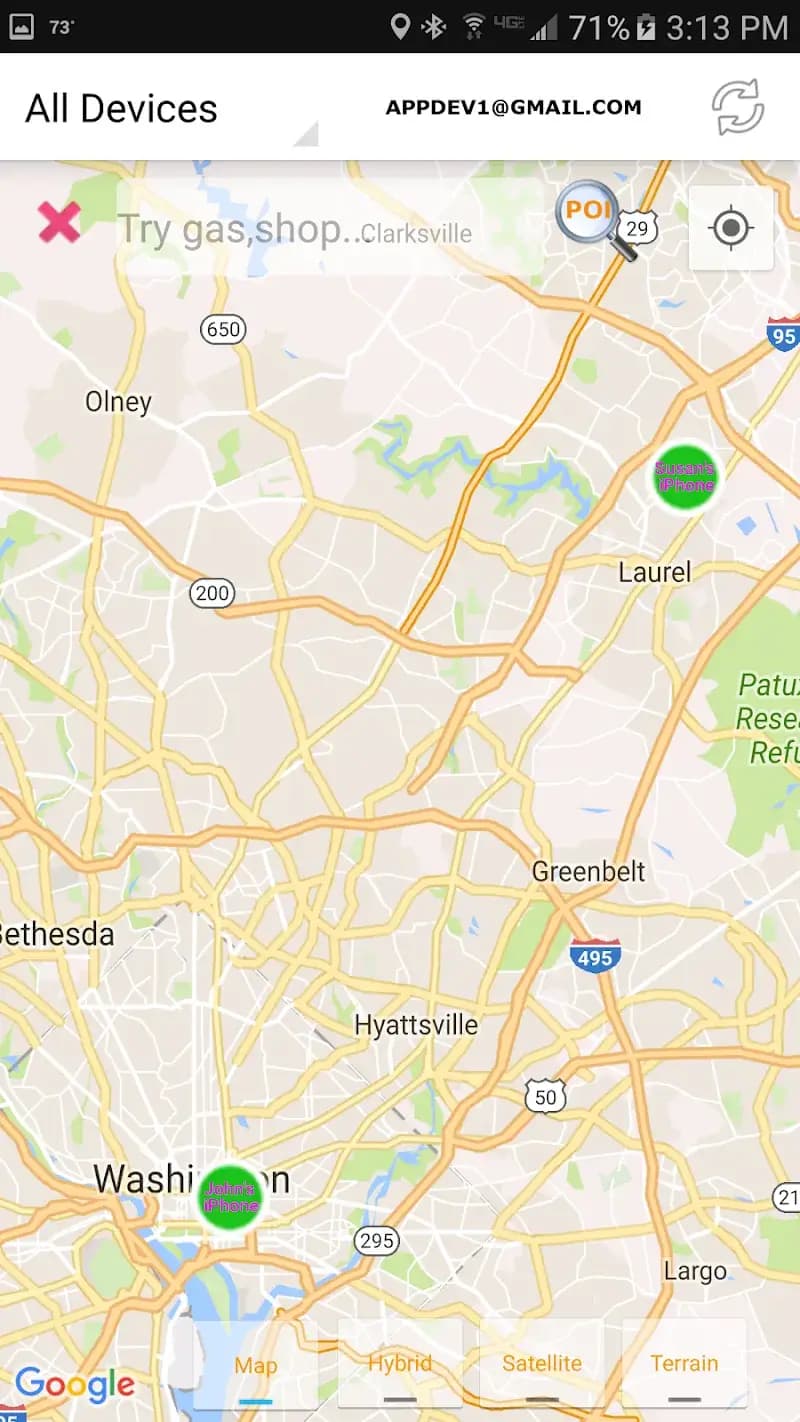This screenshot has width=800, height=1422.
Task: Switch to Map view
Action: point(256,1365)
